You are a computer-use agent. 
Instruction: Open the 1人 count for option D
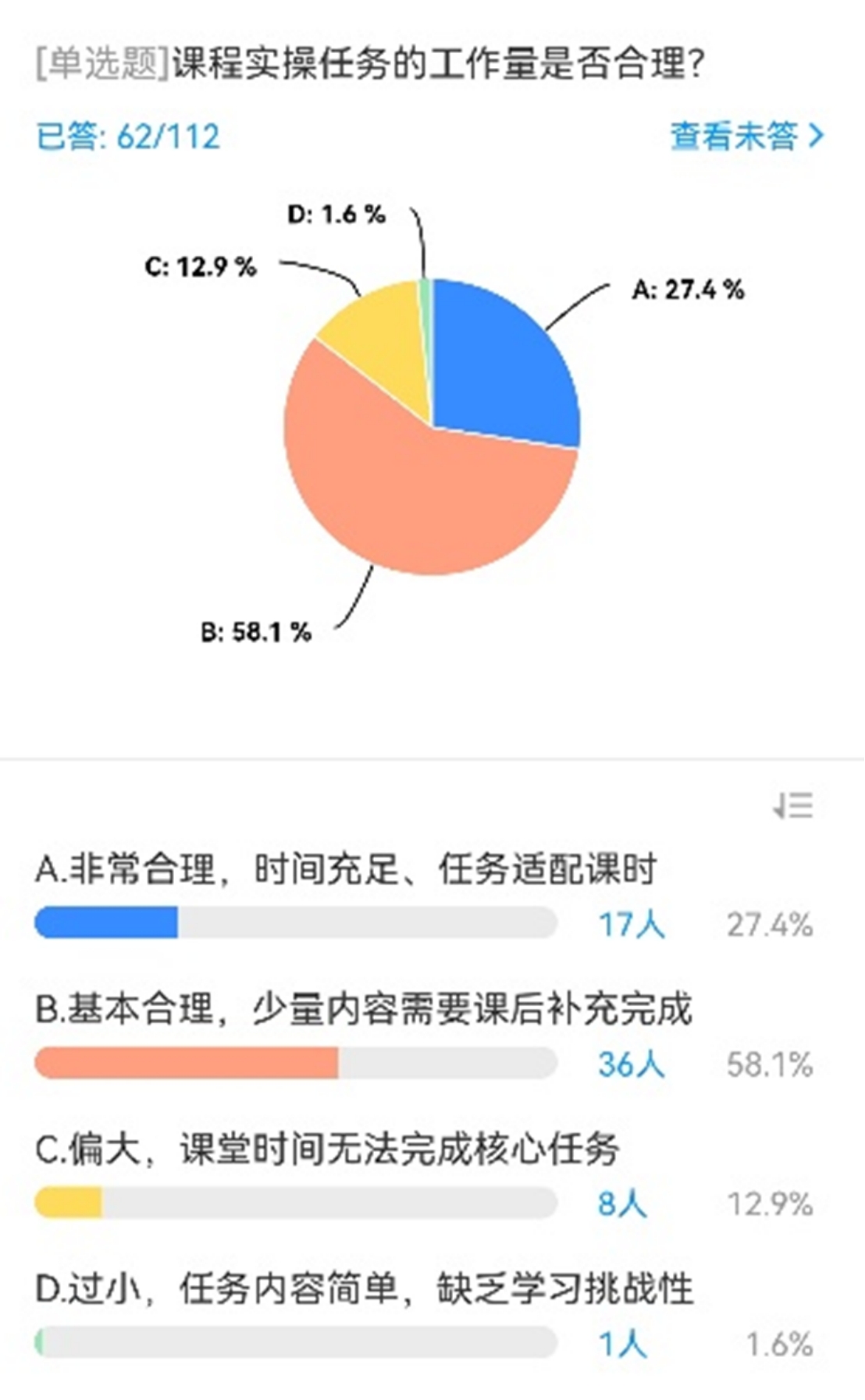622,1344
